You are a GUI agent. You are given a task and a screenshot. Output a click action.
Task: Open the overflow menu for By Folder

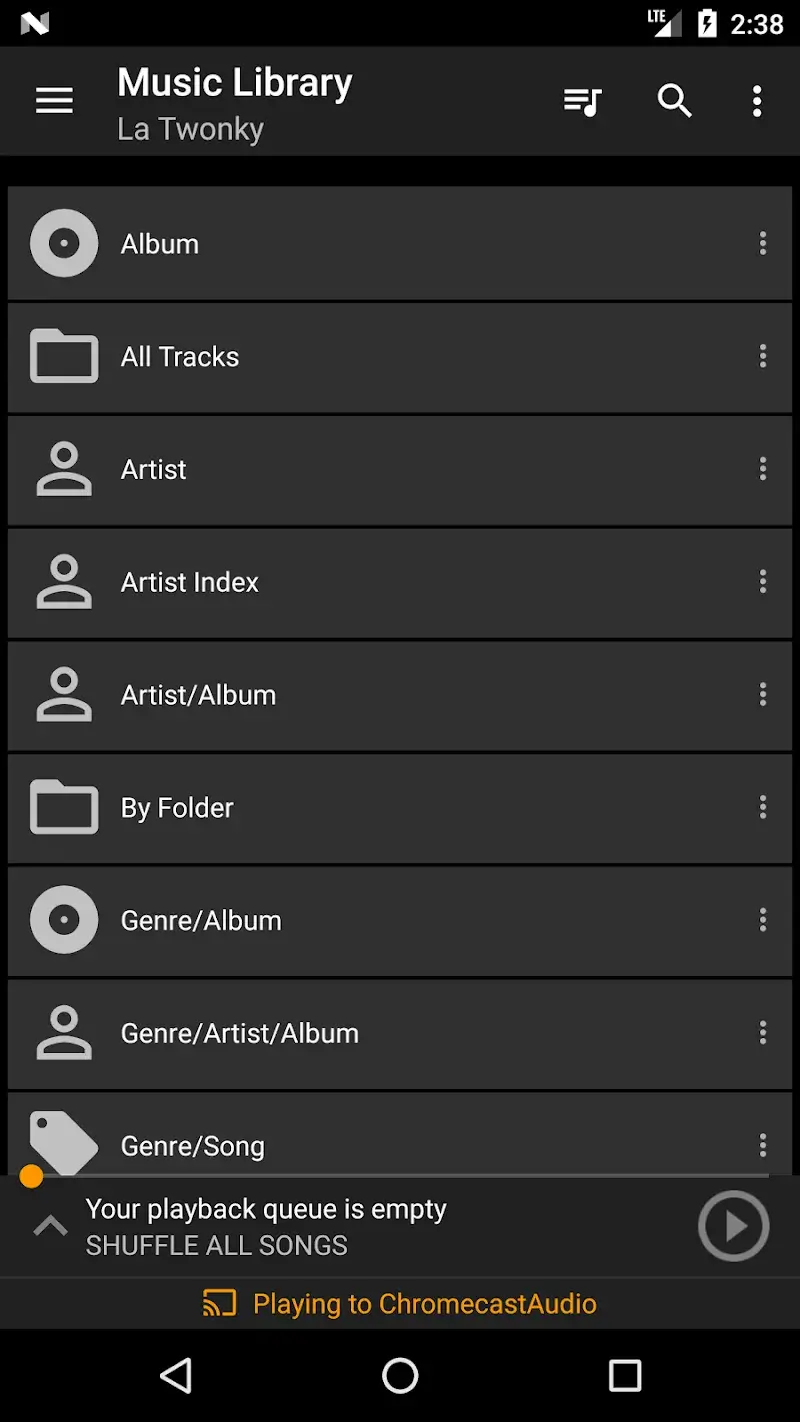point(763,807)
